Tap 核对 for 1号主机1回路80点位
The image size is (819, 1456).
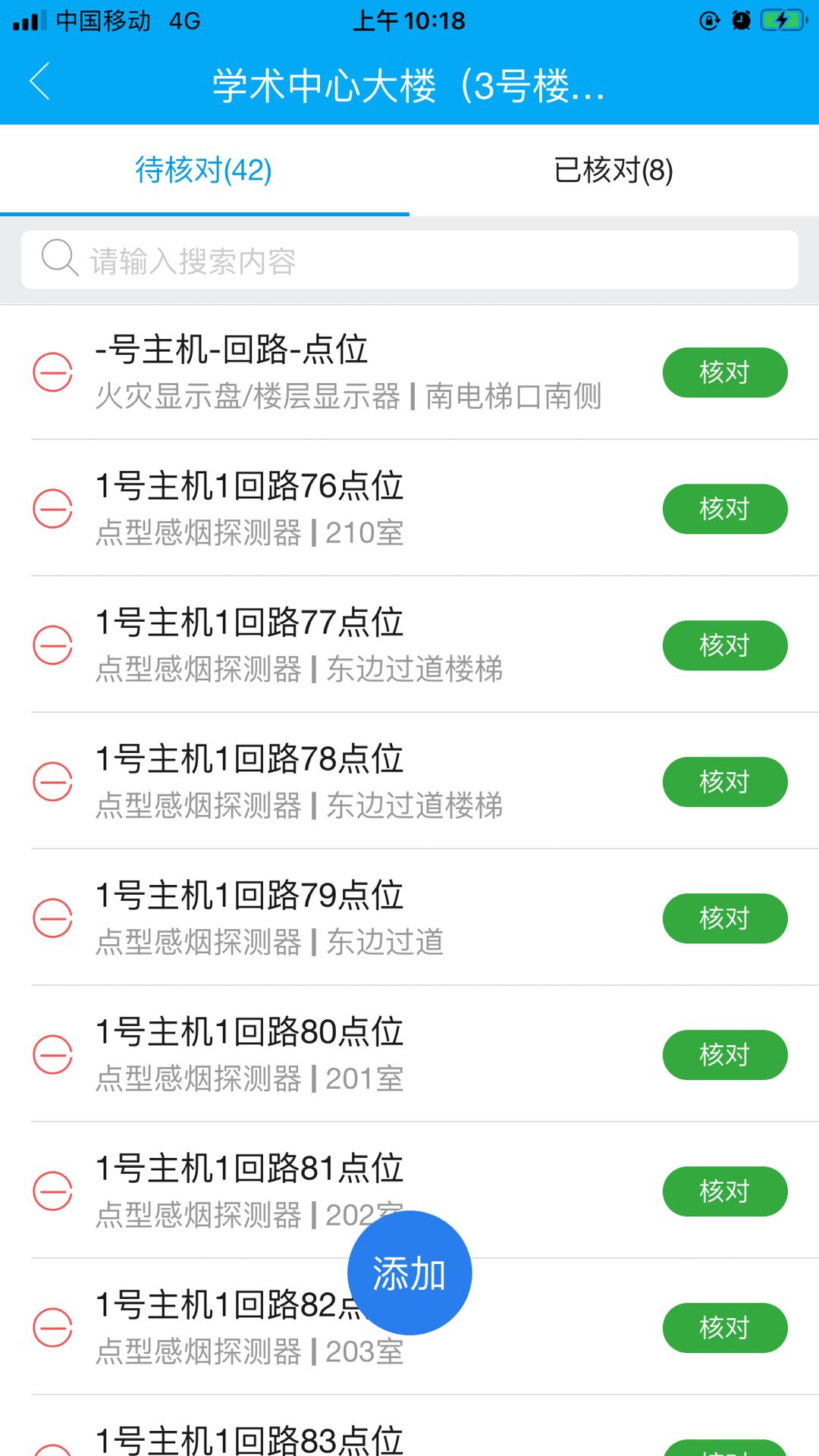725,1055
